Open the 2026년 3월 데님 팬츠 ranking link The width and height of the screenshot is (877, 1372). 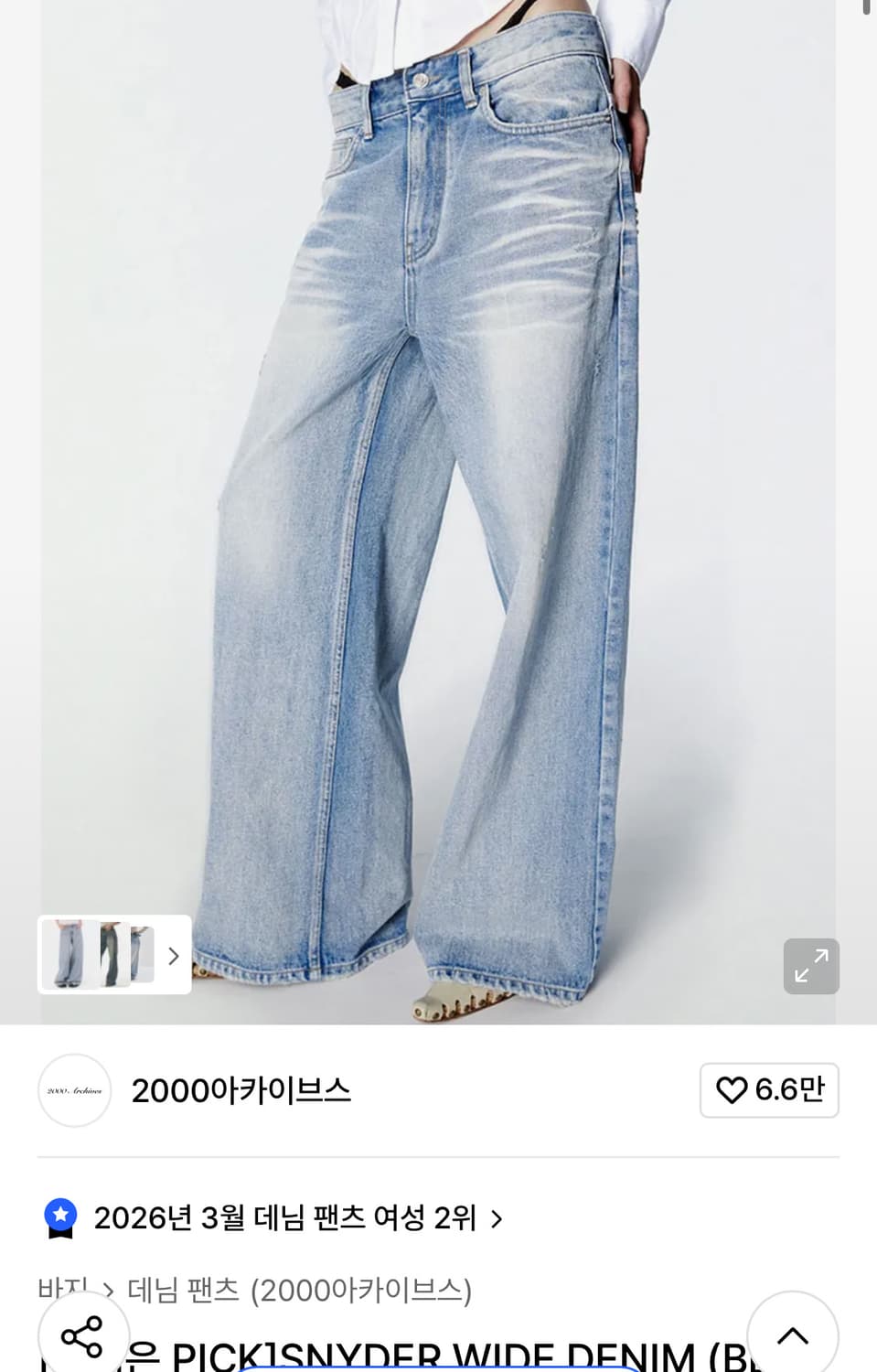(x=285, y=1217)
